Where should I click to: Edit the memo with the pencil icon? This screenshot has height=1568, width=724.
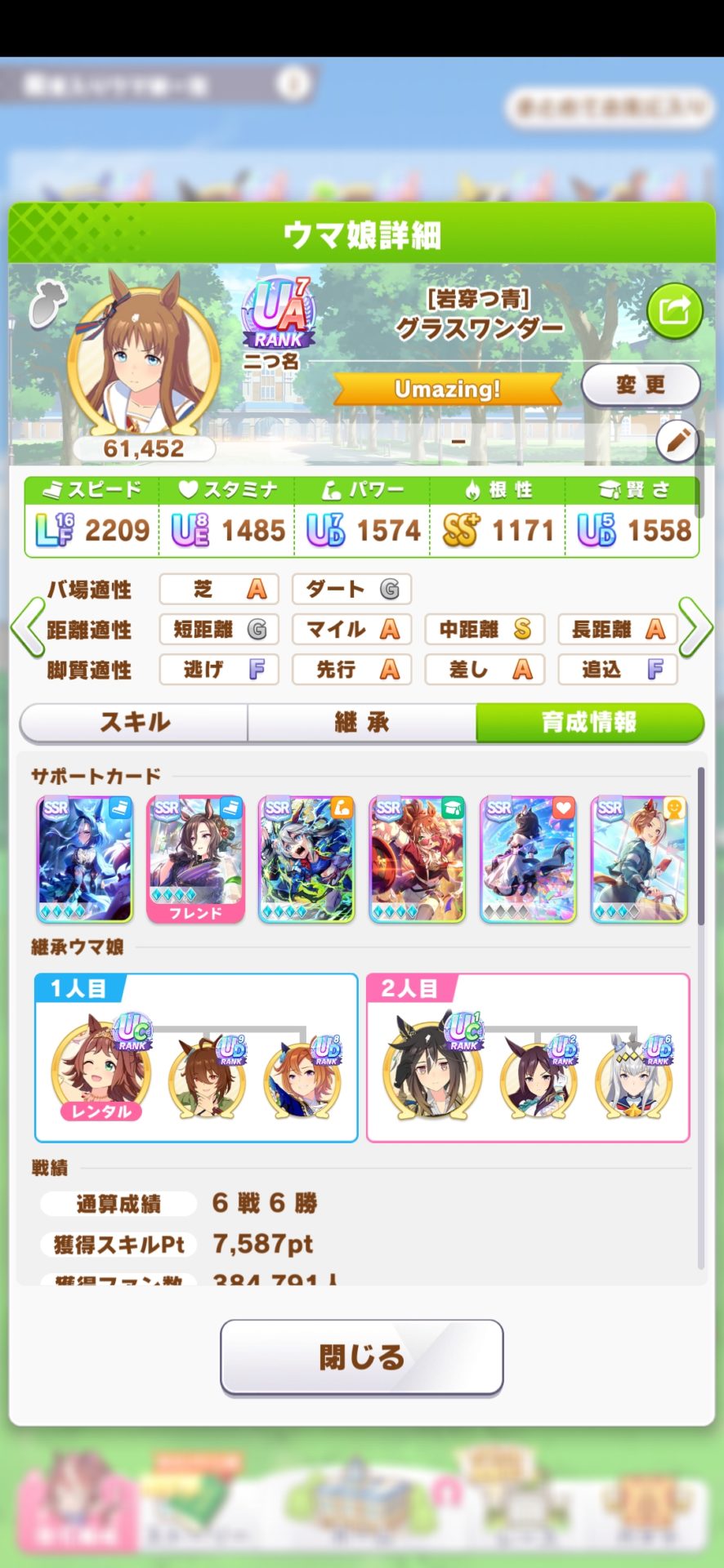point(677,442)
